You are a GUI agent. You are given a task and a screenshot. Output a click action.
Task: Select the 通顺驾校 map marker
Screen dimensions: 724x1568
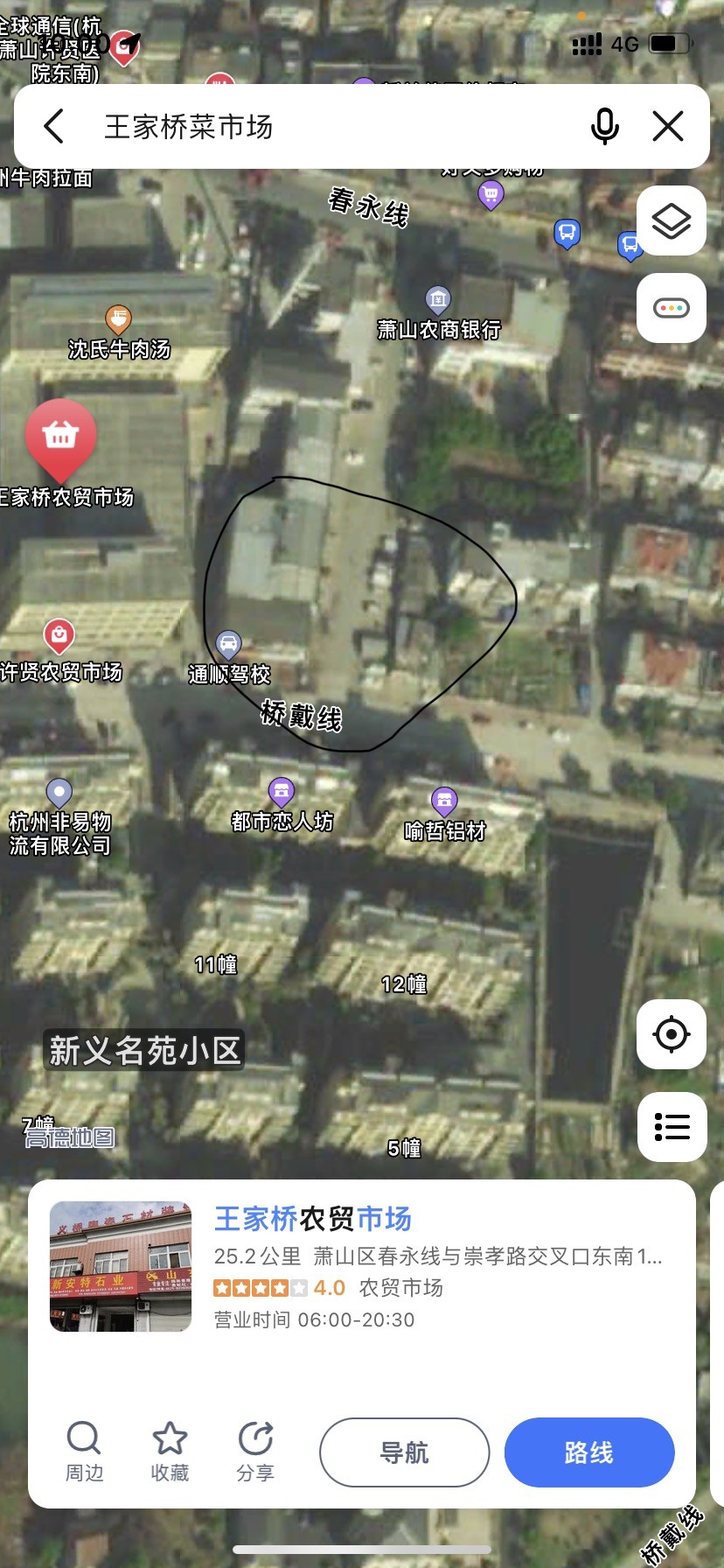coord(228,645)
